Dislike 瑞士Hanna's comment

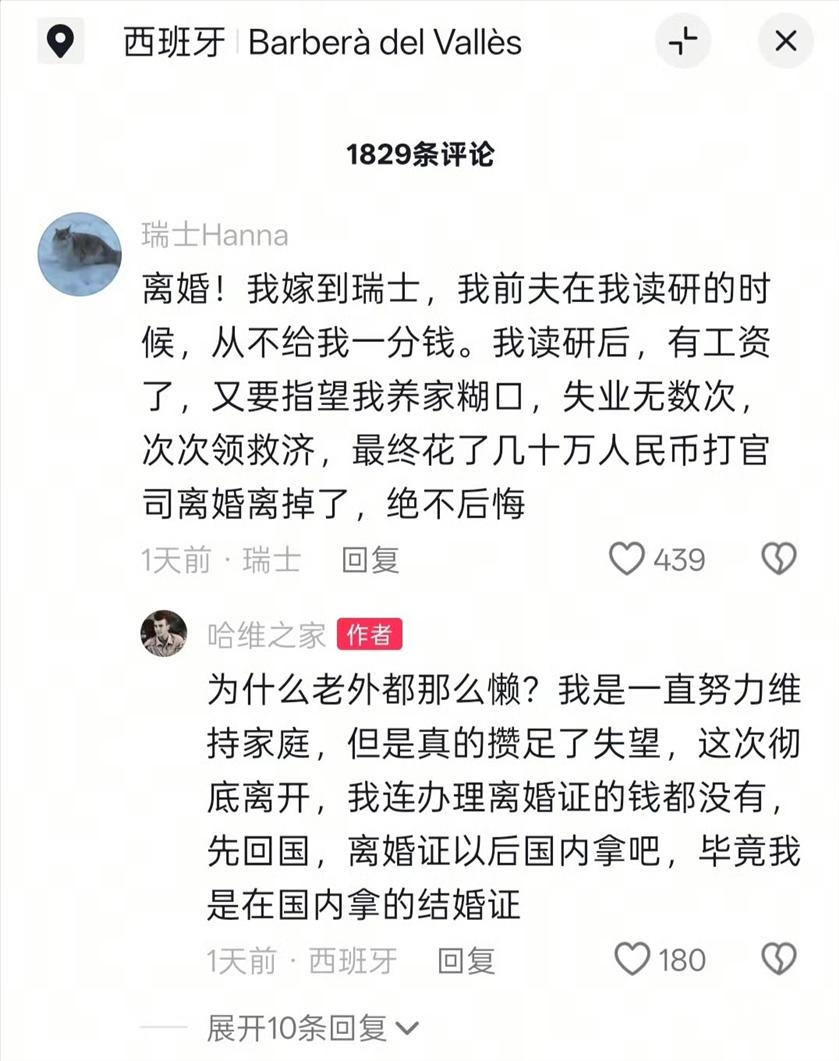(779, 559)
